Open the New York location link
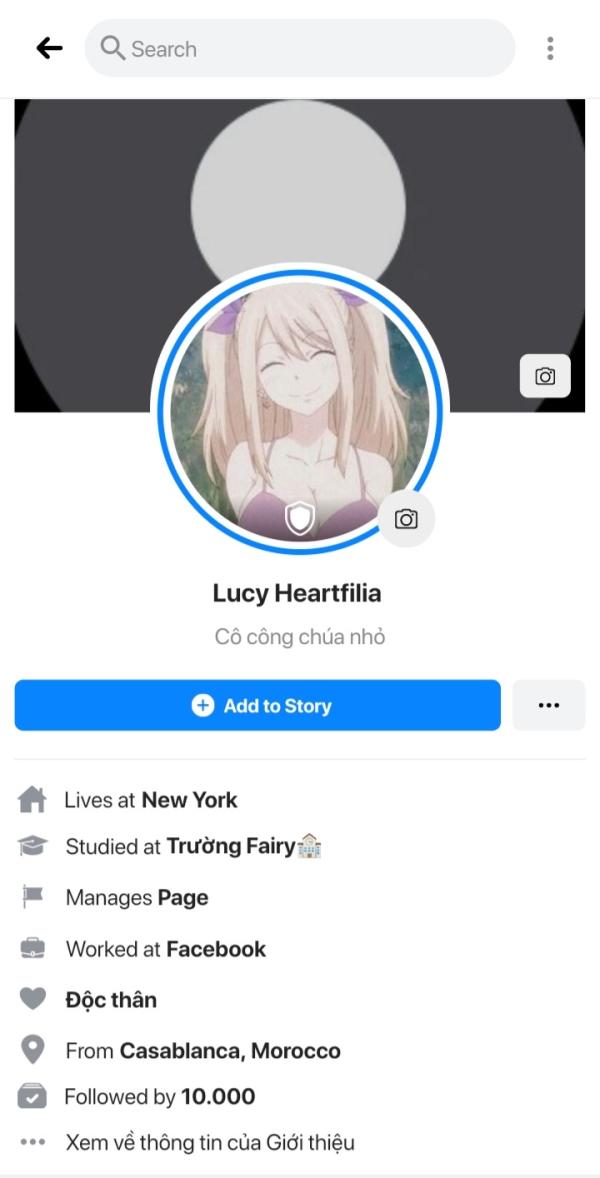Viewport: 600px width, 1178px height. [x=189, y=800]
